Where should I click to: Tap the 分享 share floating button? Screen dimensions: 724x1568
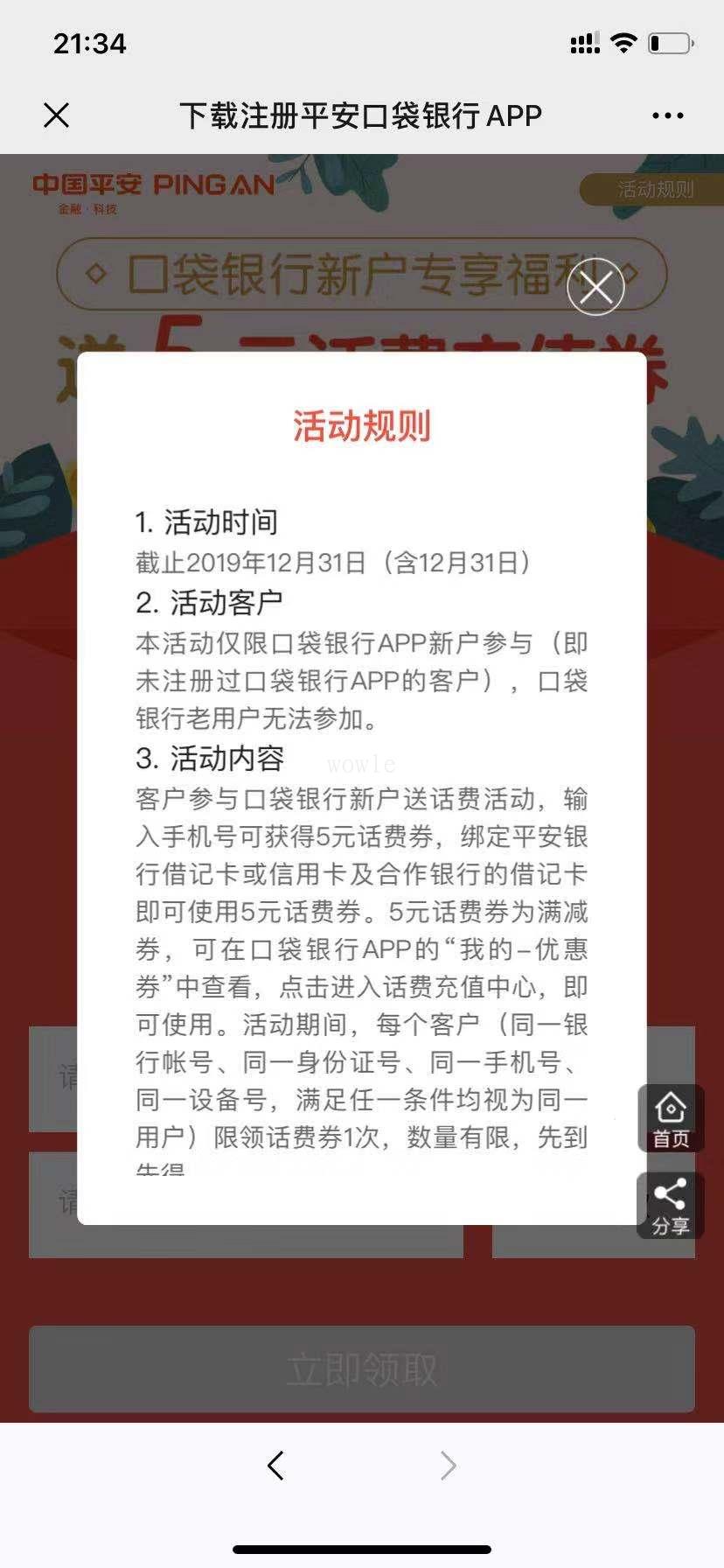click(671, 1206)
